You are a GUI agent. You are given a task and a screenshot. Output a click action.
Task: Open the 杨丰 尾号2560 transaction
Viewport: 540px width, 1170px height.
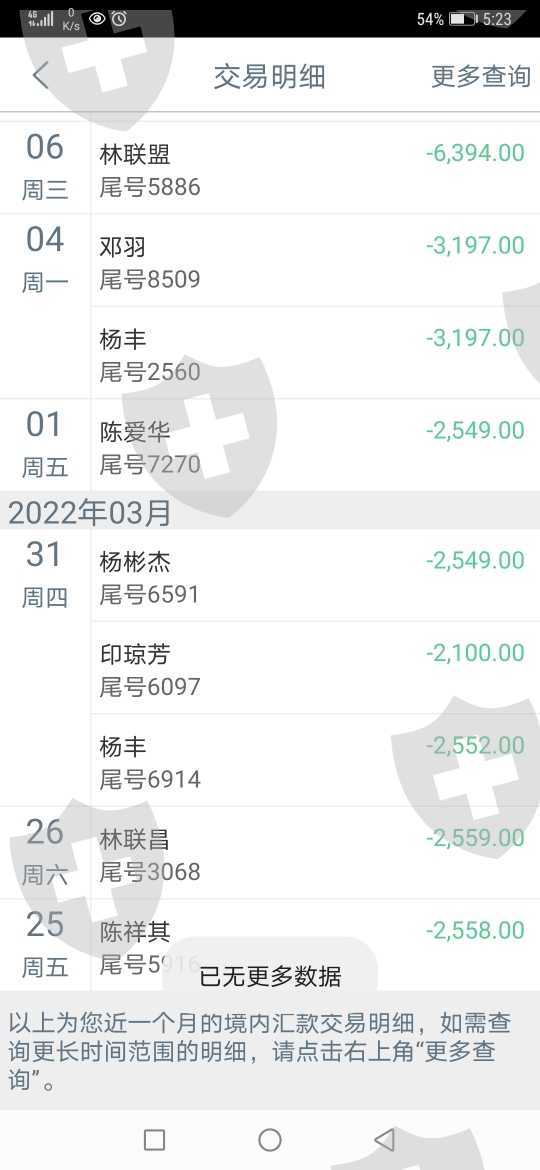click(315, 353)
